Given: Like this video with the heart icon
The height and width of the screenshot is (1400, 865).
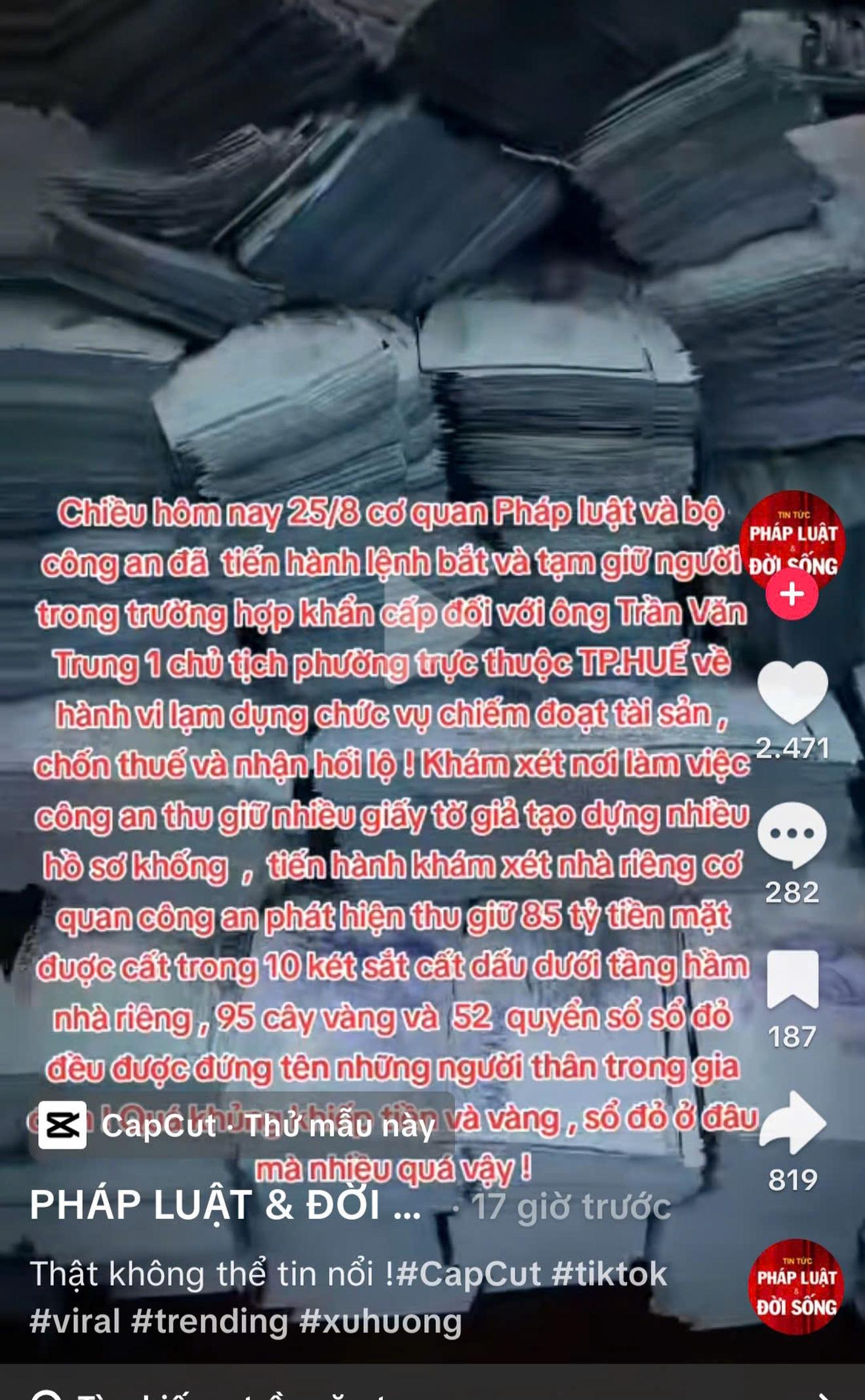Looking at the screenshot, I should [x=792, y=692].
